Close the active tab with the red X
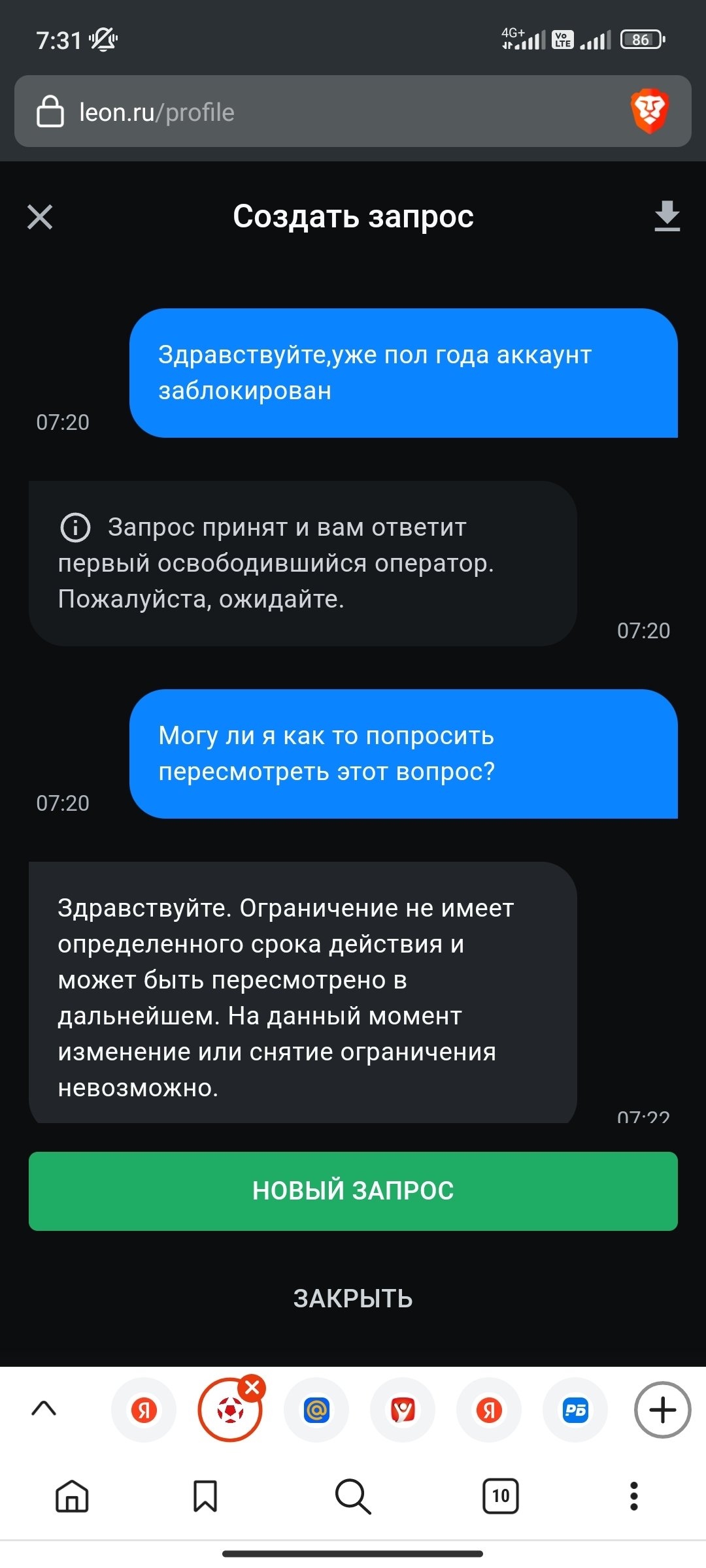Screen dimensions: 706x1568 click(x=252, y=1388)
